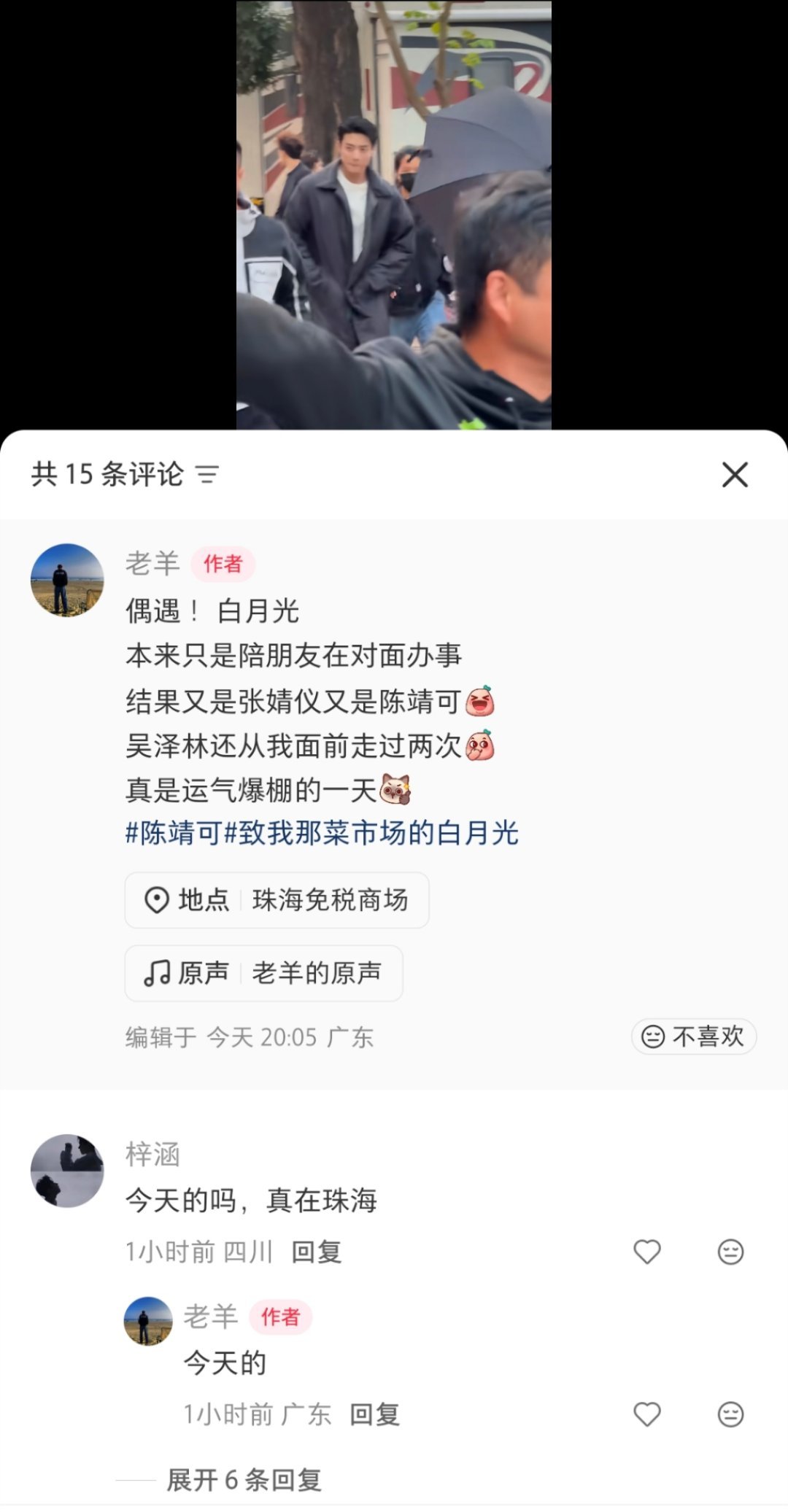
Task: Like 老羊's reply with the heart icon
Action: (646, 1414)
